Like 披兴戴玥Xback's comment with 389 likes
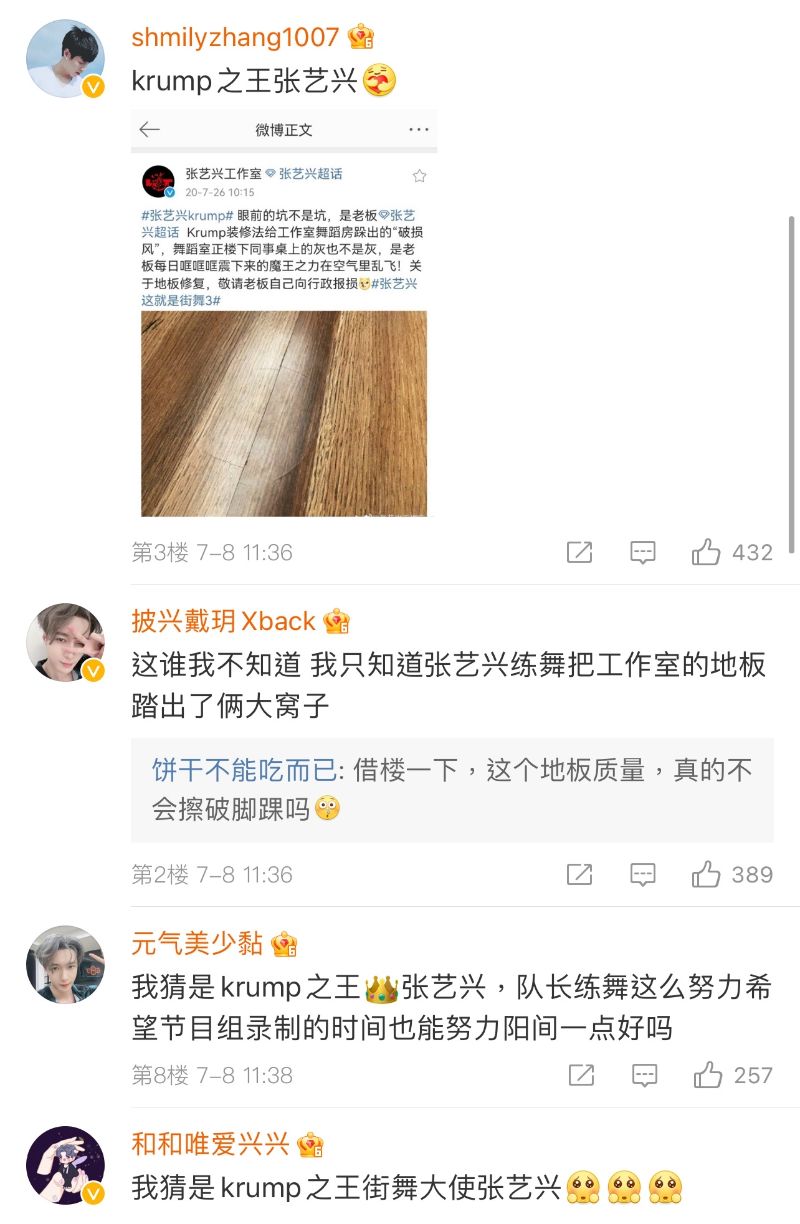 point(707,875)
